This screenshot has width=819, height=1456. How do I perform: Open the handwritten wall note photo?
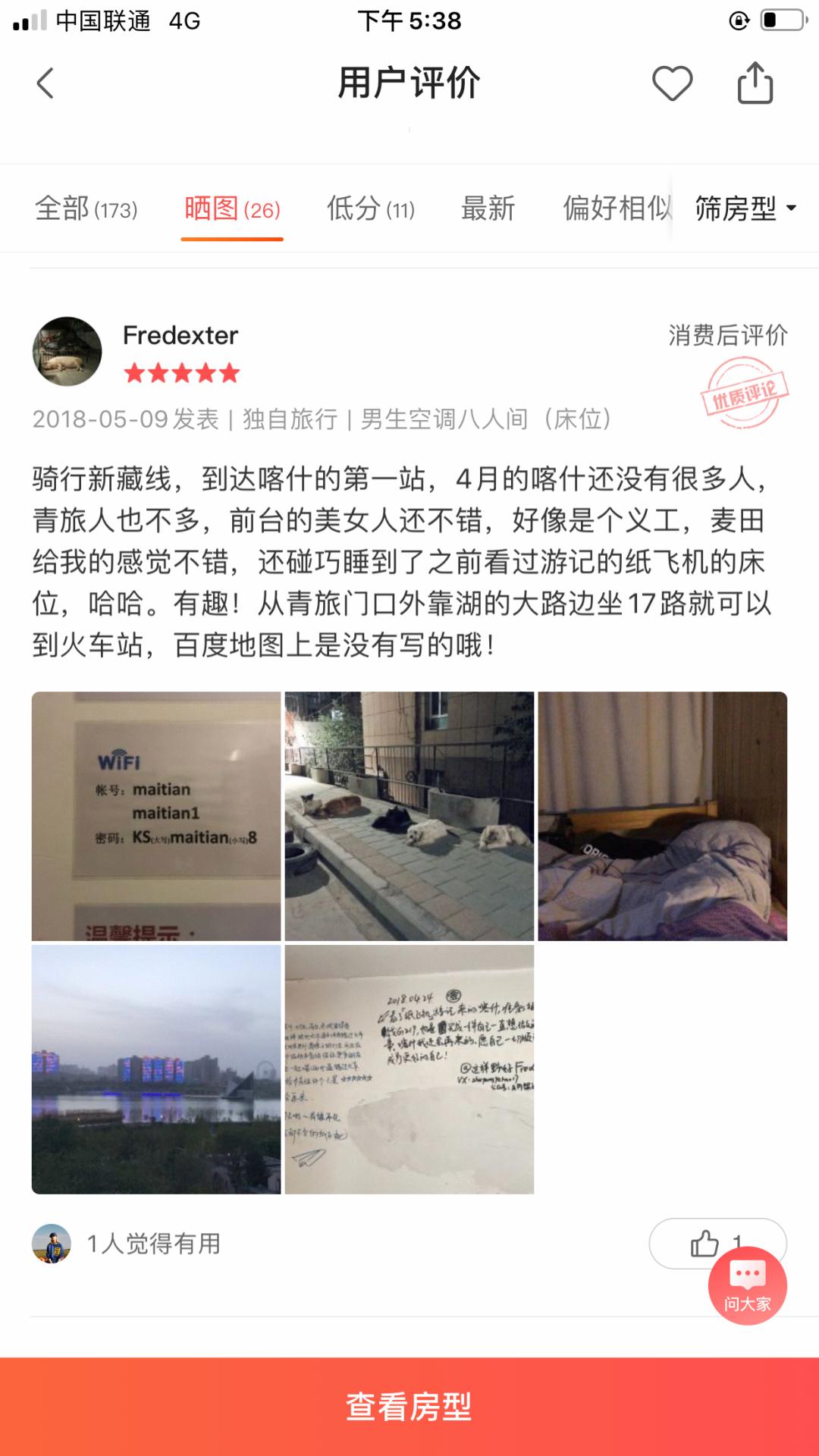409,1069
